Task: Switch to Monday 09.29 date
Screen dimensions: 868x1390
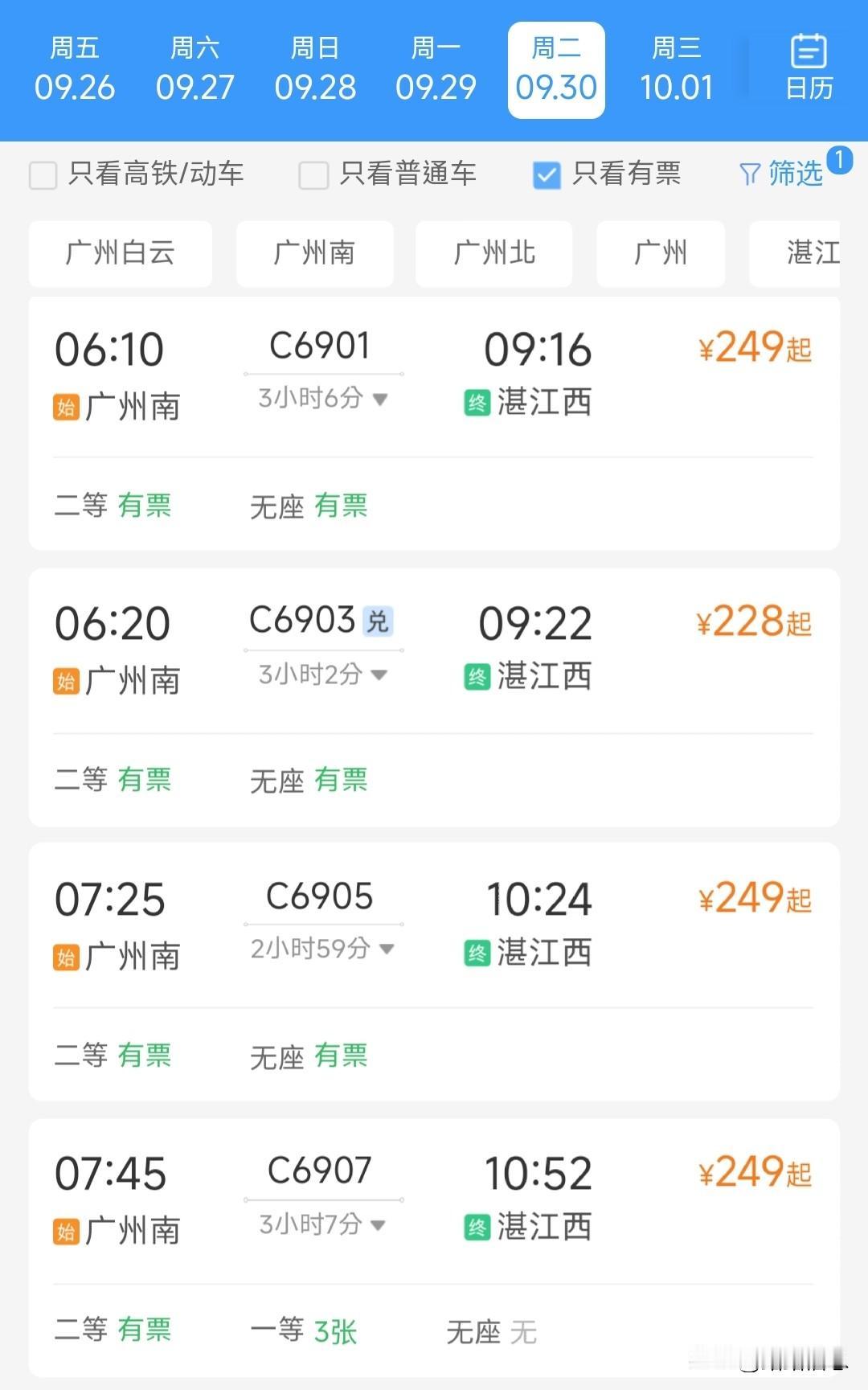Action: 436,70
